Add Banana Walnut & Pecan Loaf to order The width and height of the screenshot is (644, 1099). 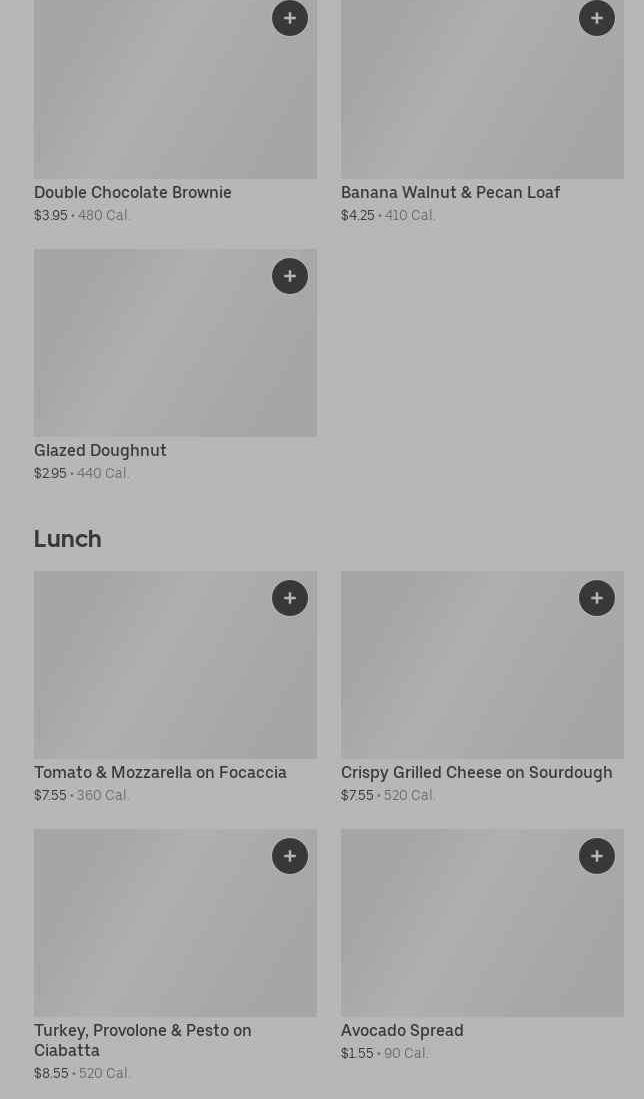597,18
